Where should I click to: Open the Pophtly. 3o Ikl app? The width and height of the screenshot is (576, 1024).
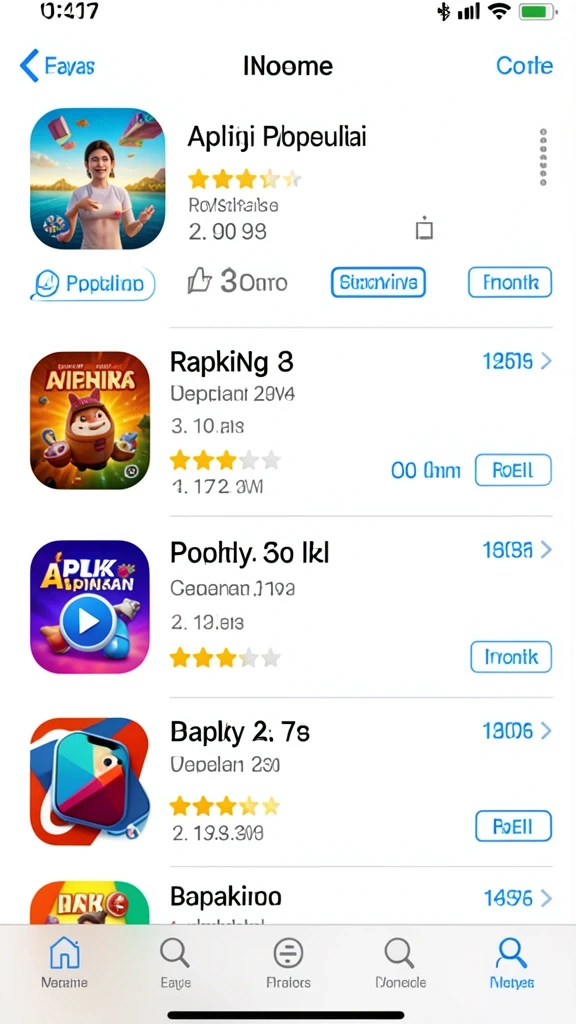tap(291, 607)
